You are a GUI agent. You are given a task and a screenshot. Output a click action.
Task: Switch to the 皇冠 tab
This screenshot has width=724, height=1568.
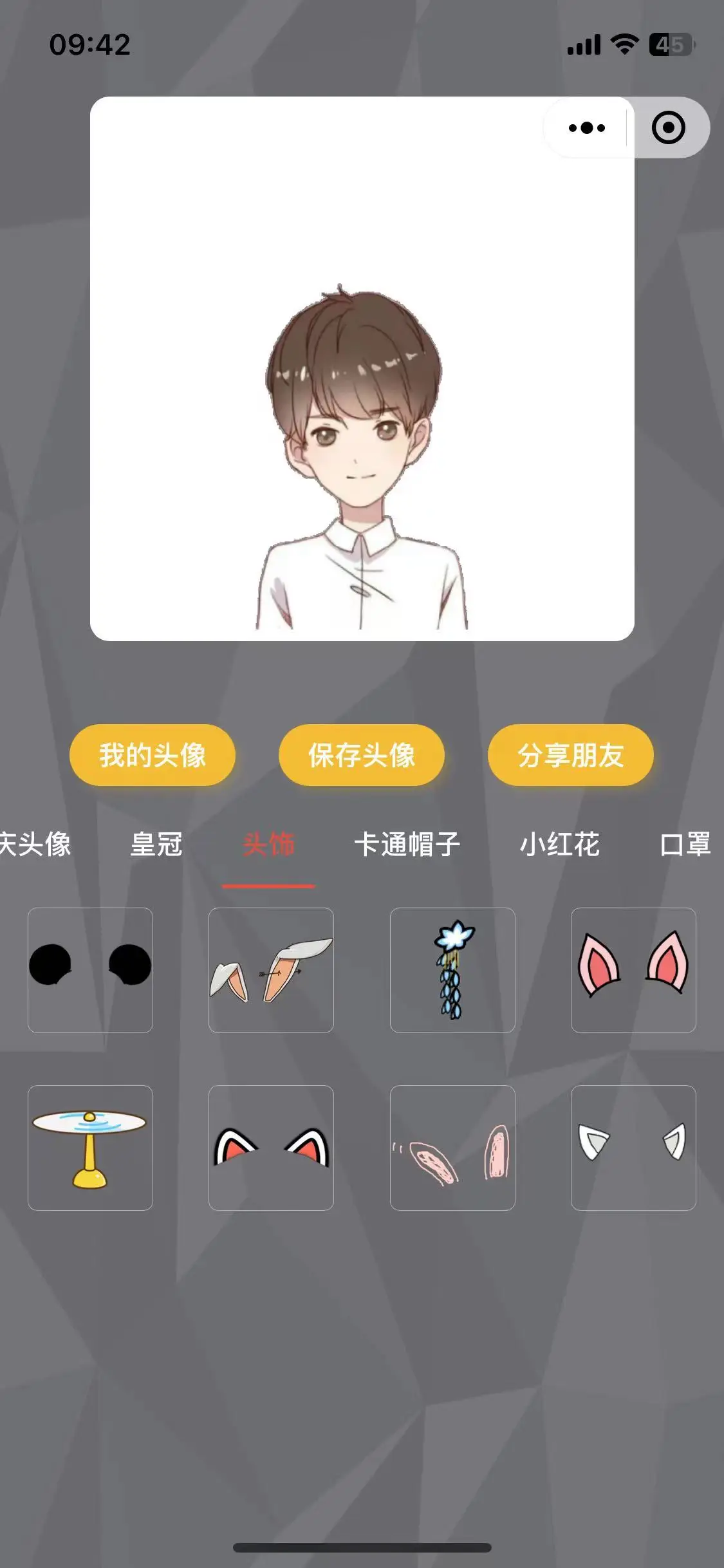156,844
